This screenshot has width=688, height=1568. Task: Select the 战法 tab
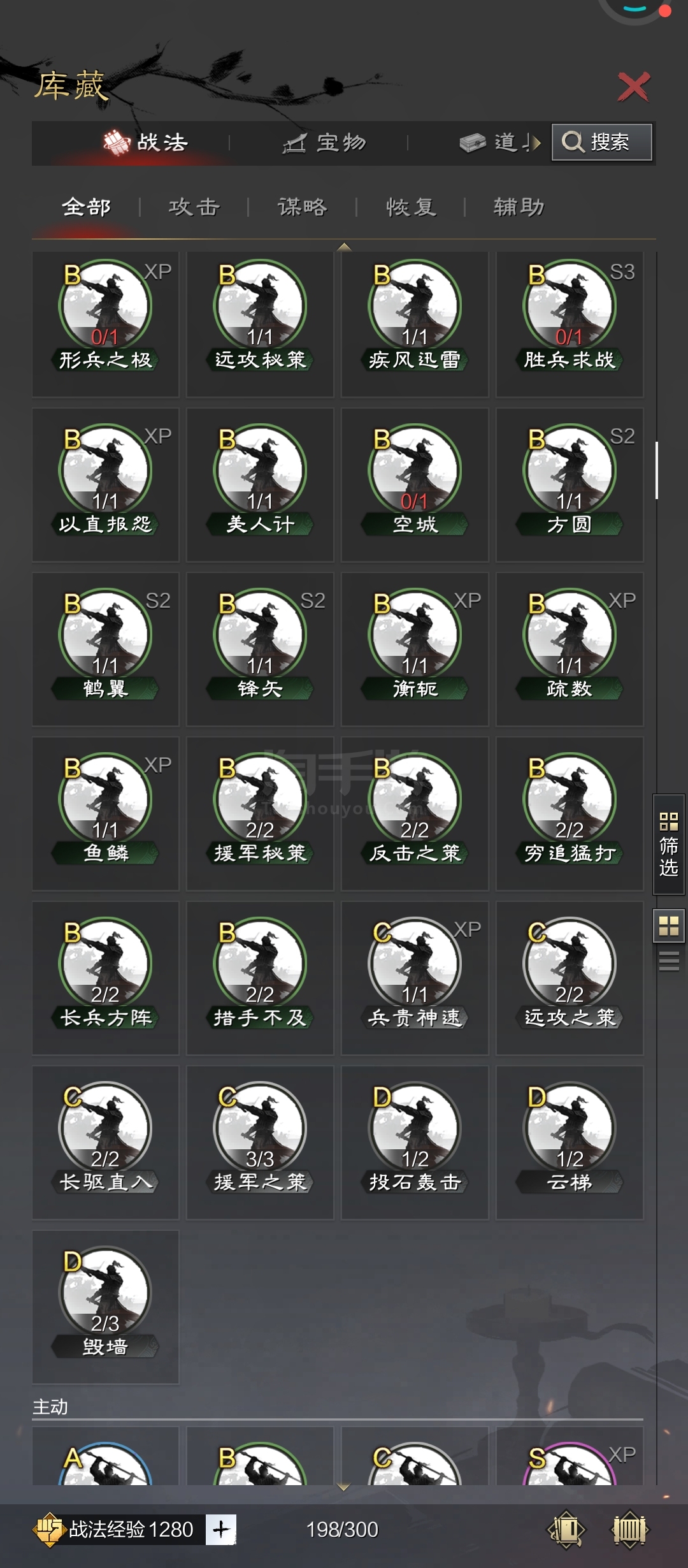coord(146,142)
